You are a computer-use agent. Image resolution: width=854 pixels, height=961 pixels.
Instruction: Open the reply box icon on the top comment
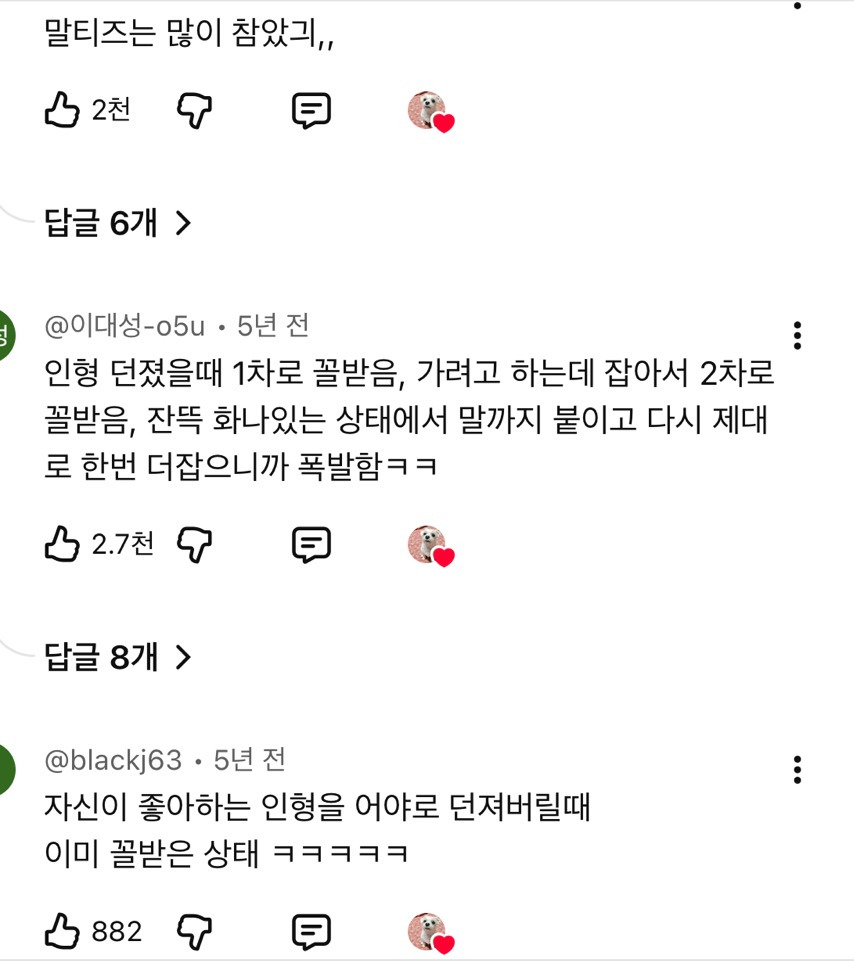coord(311,110)
